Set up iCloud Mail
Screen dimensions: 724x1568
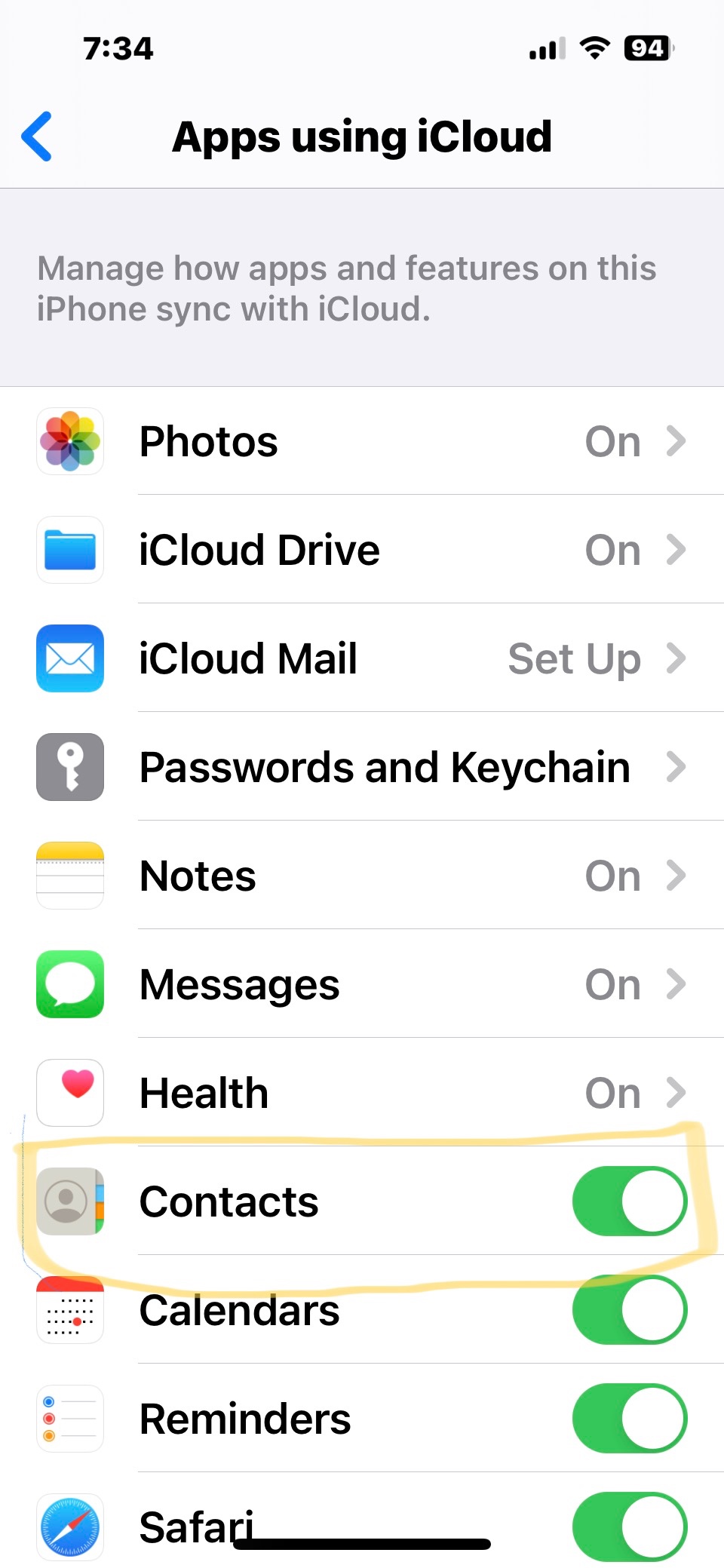pos(362,658)
